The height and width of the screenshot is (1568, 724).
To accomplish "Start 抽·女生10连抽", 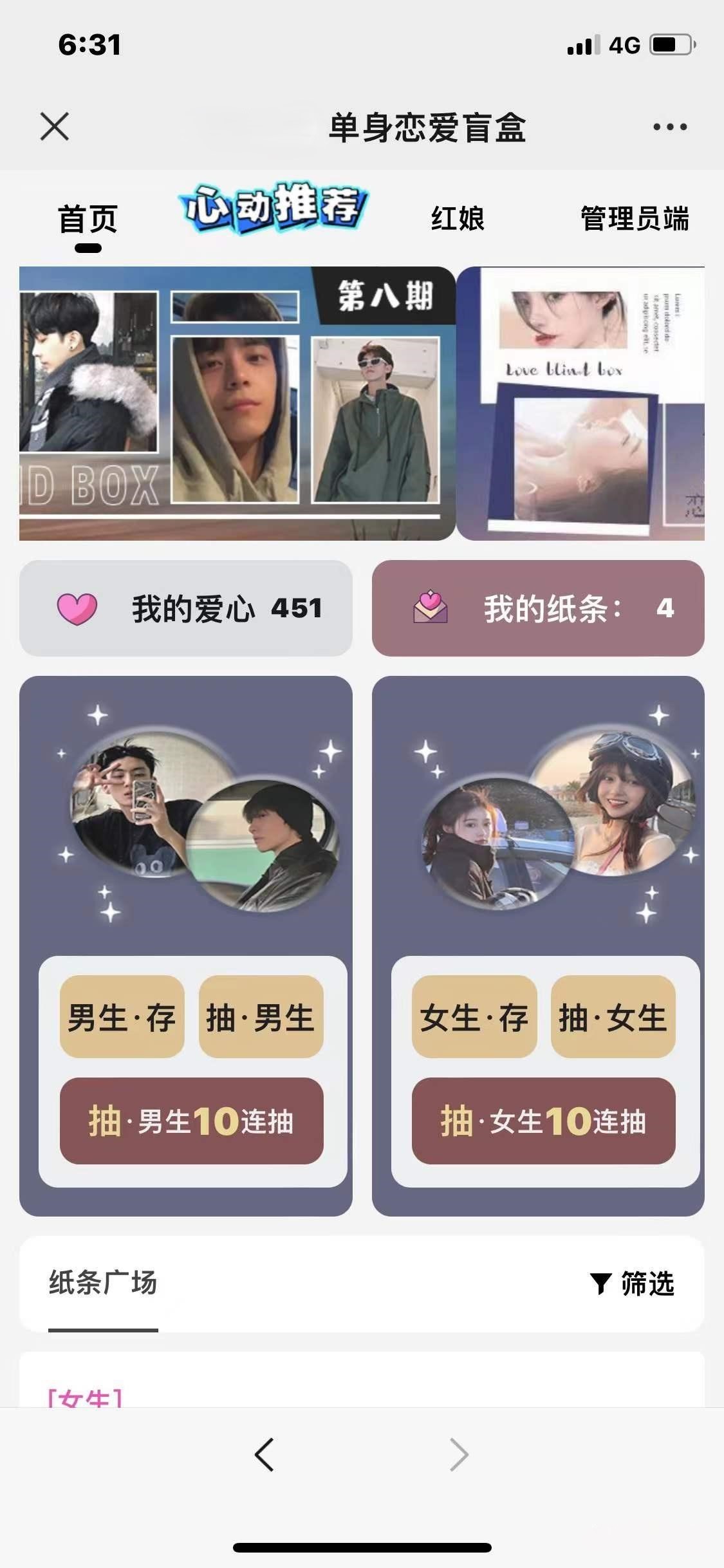I will (x=543, y=1121).
